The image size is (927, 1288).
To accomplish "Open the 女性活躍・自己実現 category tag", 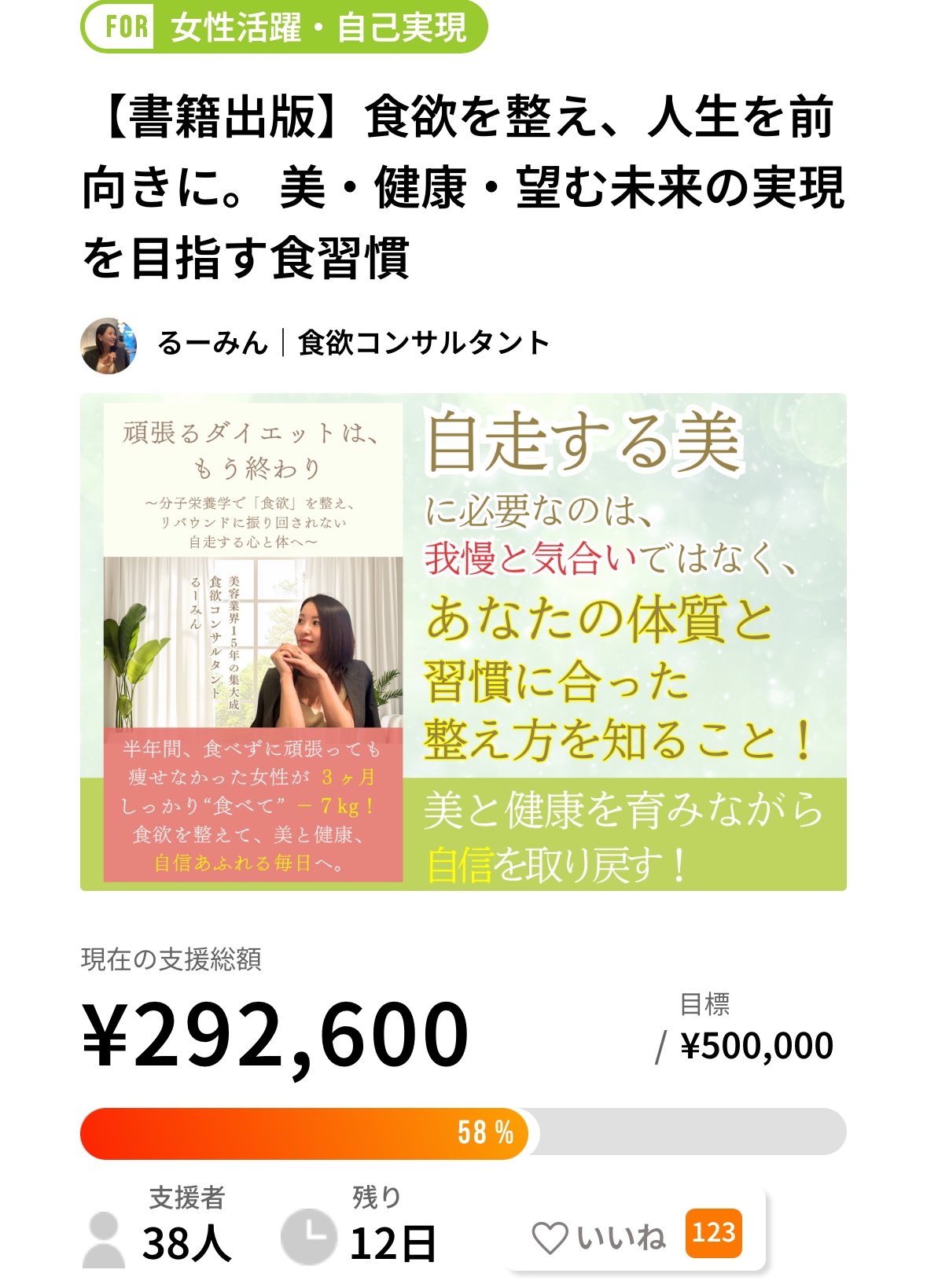I will [x=284, y=28].
